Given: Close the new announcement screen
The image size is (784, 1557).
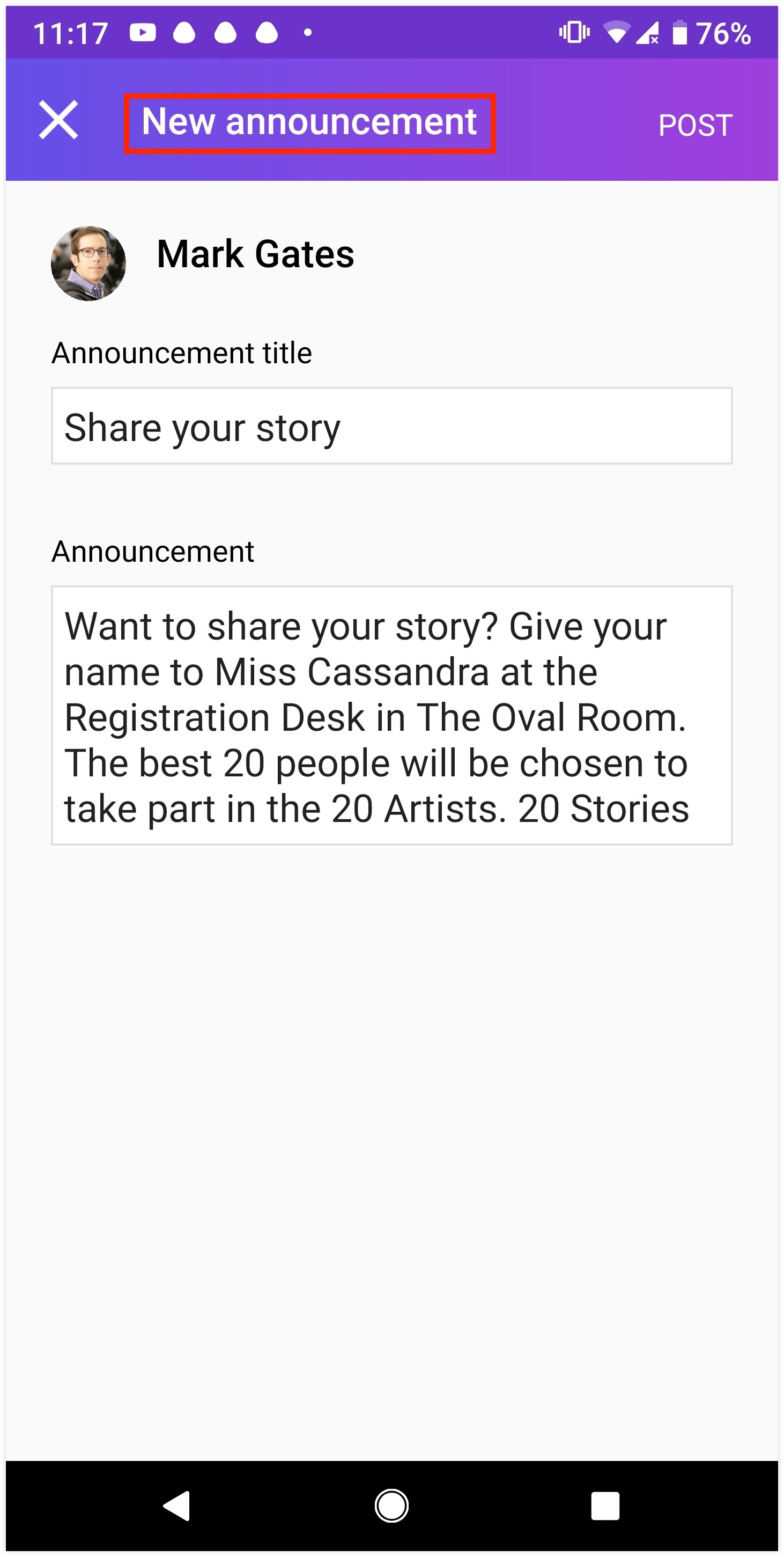Looking at the screenshot, I should pyautogui.click(x=58, y=120).
